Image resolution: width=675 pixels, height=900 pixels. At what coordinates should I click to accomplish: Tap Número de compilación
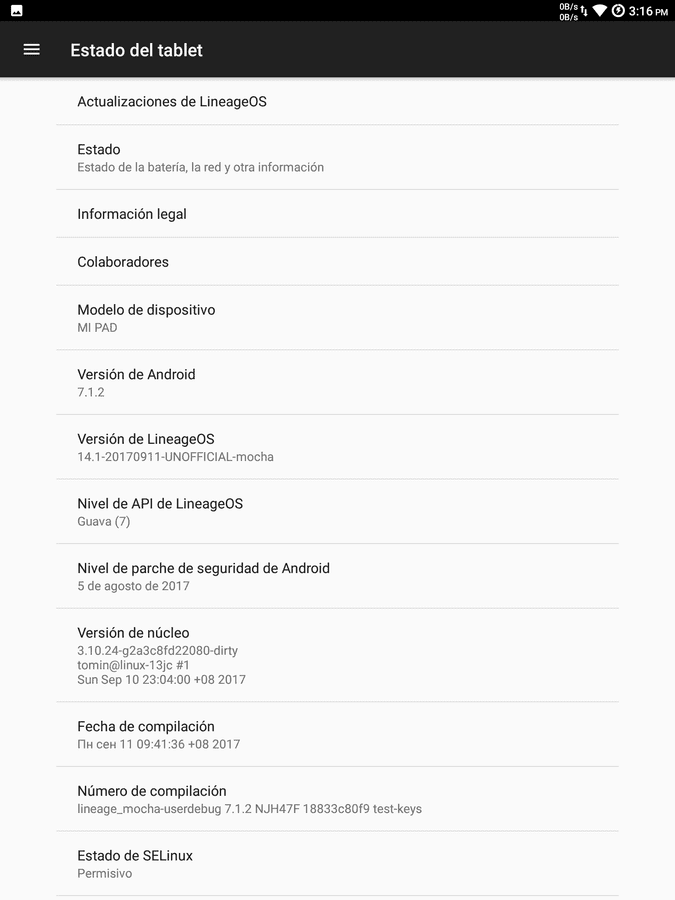click(x=338, y=799)
